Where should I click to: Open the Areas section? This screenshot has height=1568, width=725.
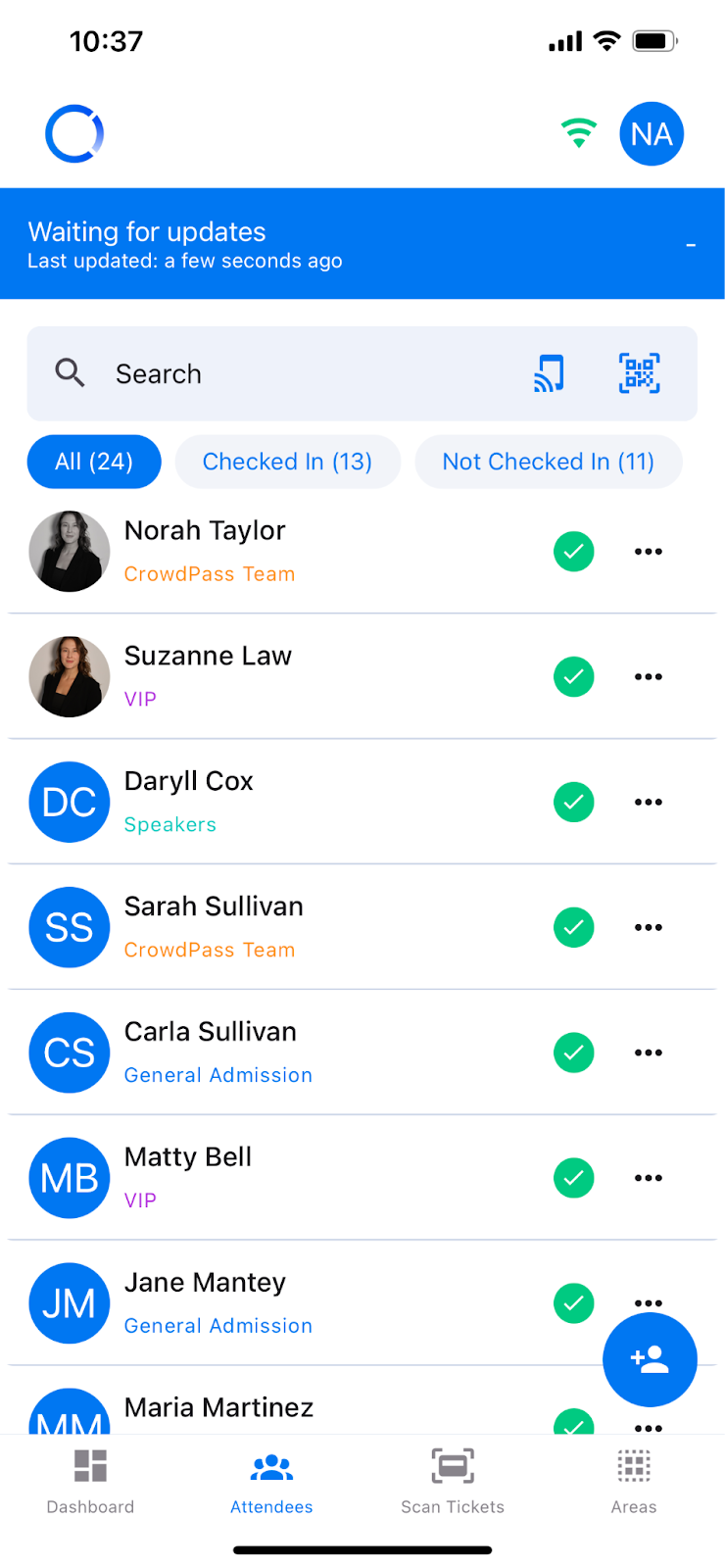point(633,1480)
